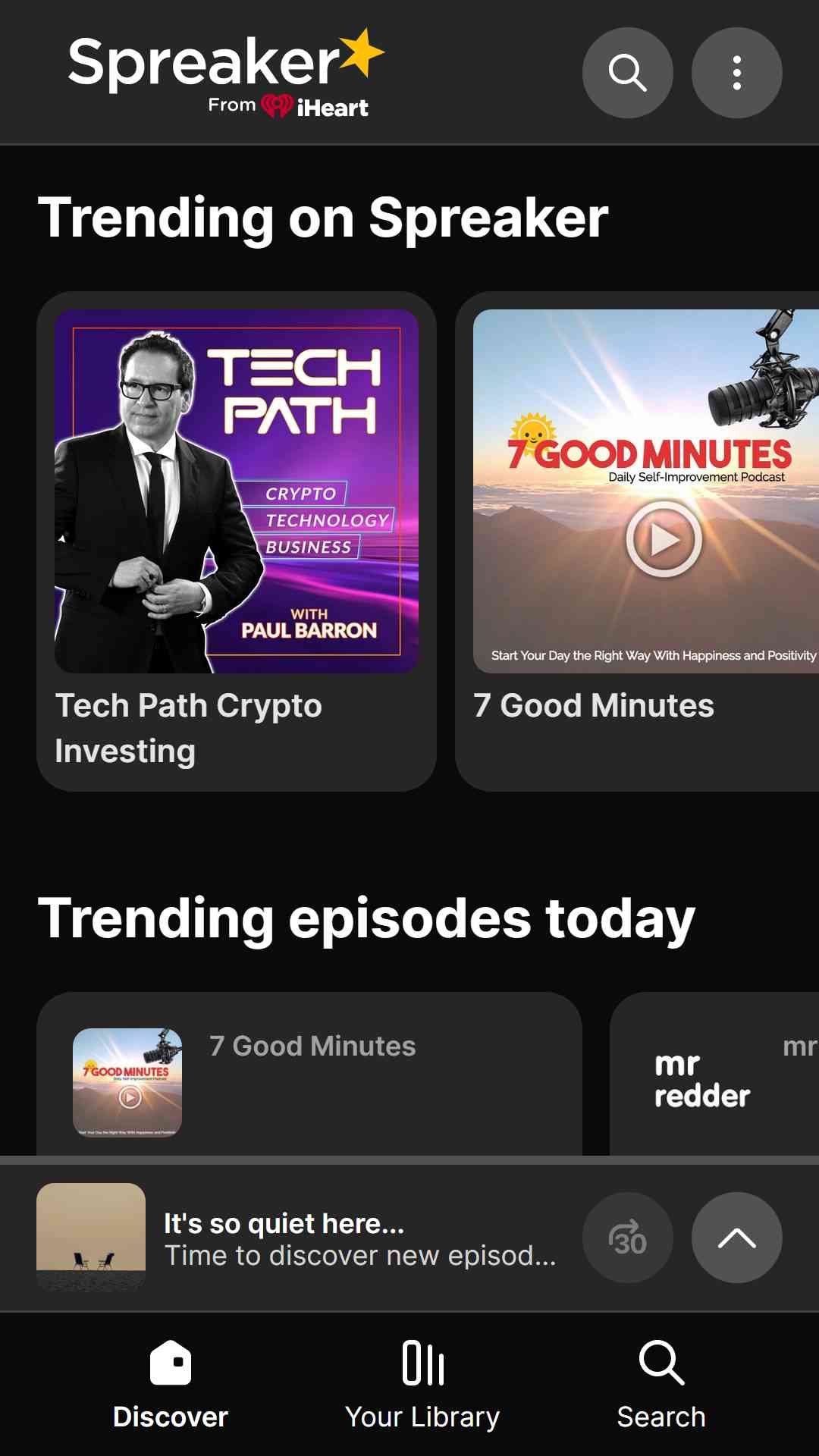This screenshot has height=1456, width=819.
Task: Open search from the top bar
Action: pyautogui.click(x=627, y=73)
